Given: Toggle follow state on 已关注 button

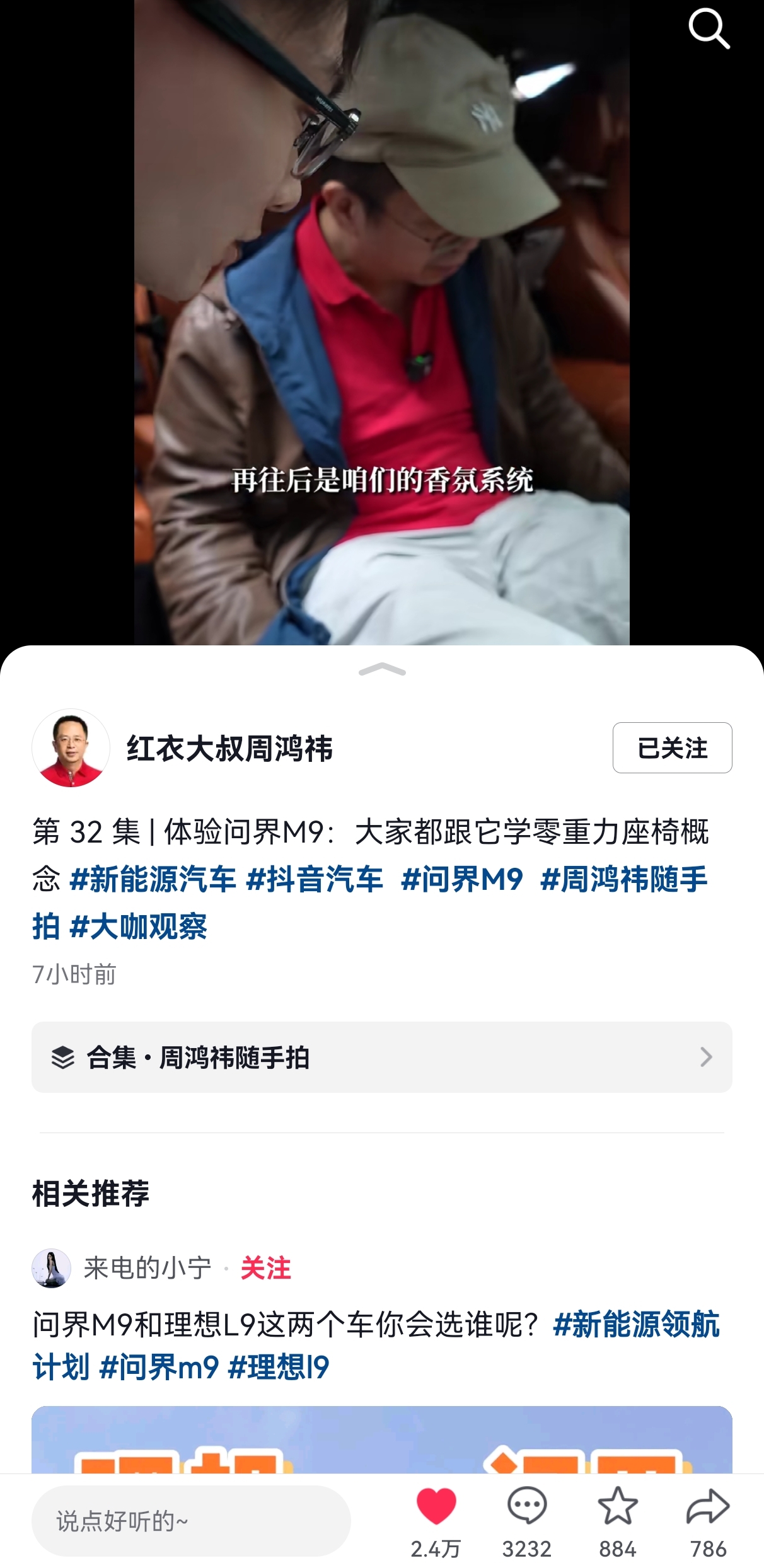Looking at the screenshot, I should tap(671, 748).
